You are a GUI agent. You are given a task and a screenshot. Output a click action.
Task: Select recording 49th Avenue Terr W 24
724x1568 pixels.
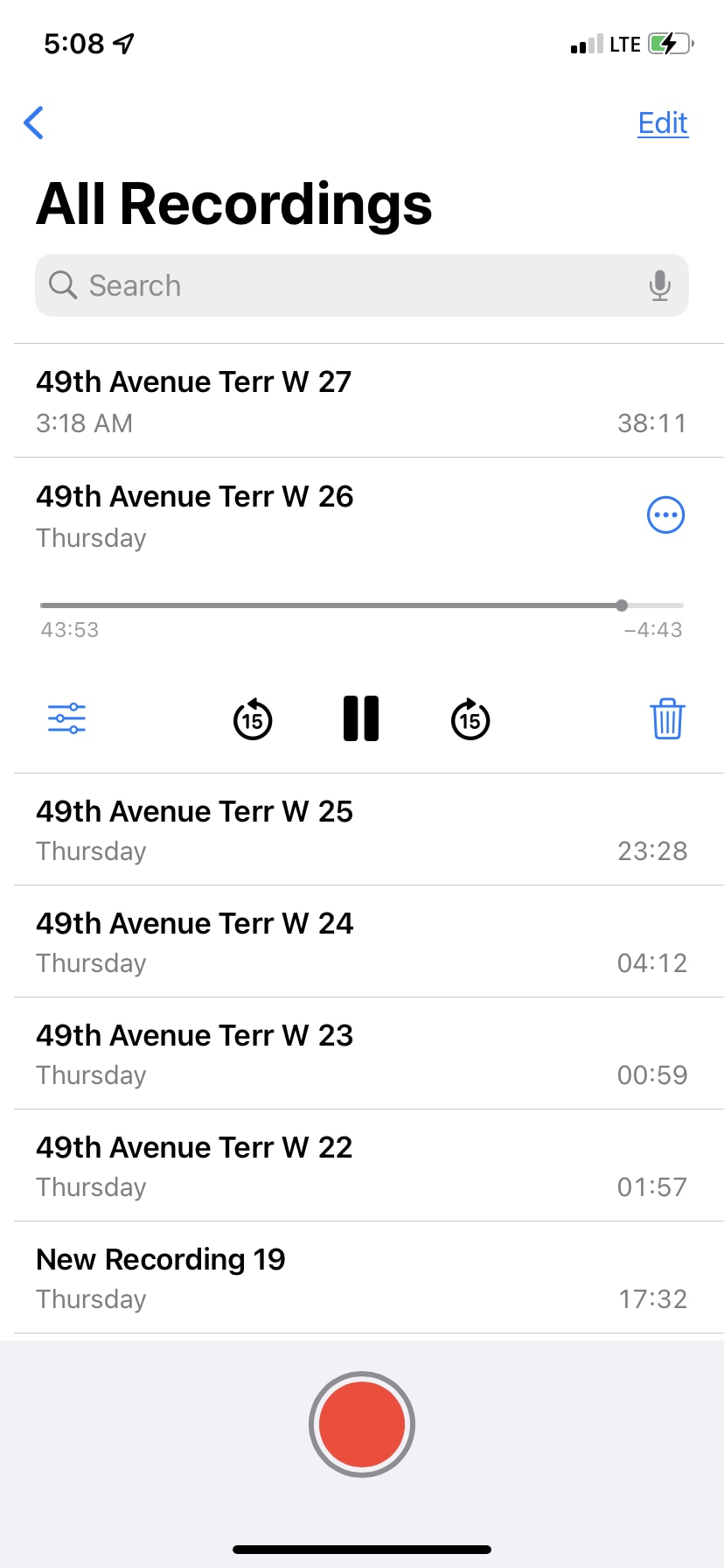pyautogui.click(x=362, y=941)
